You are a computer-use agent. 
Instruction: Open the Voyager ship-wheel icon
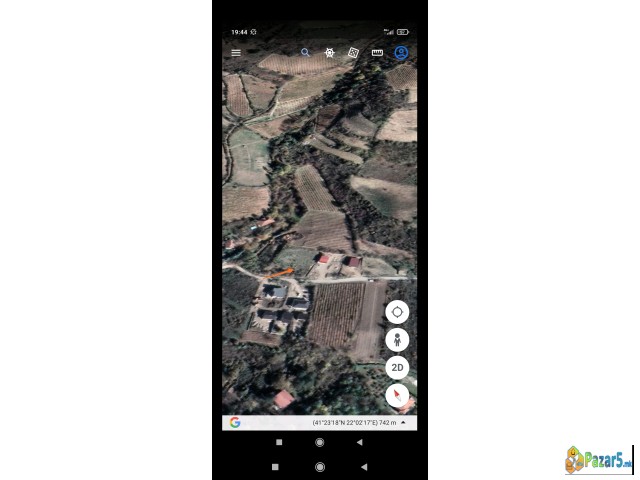point(330,52)
